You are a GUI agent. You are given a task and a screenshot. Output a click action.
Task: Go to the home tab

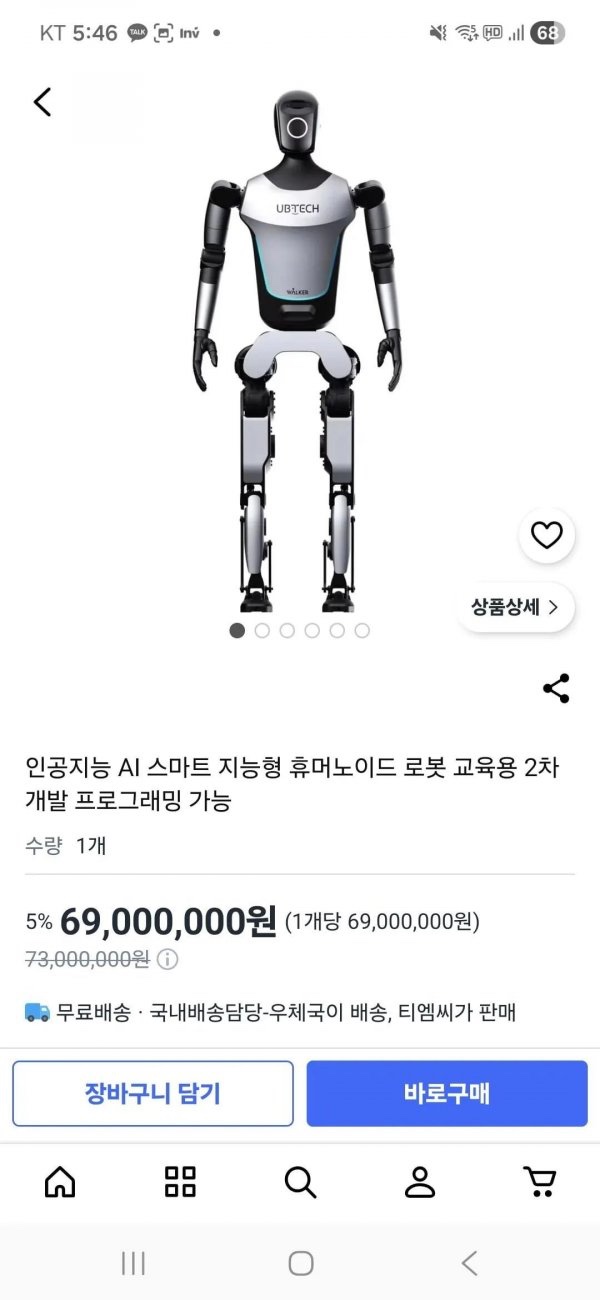[x=60, y=1182]
